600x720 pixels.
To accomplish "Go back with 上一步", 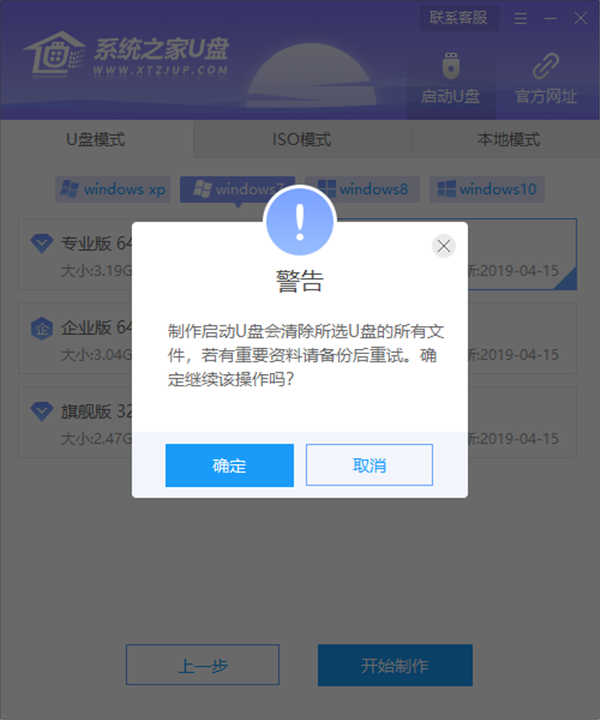I will (203, 665).
